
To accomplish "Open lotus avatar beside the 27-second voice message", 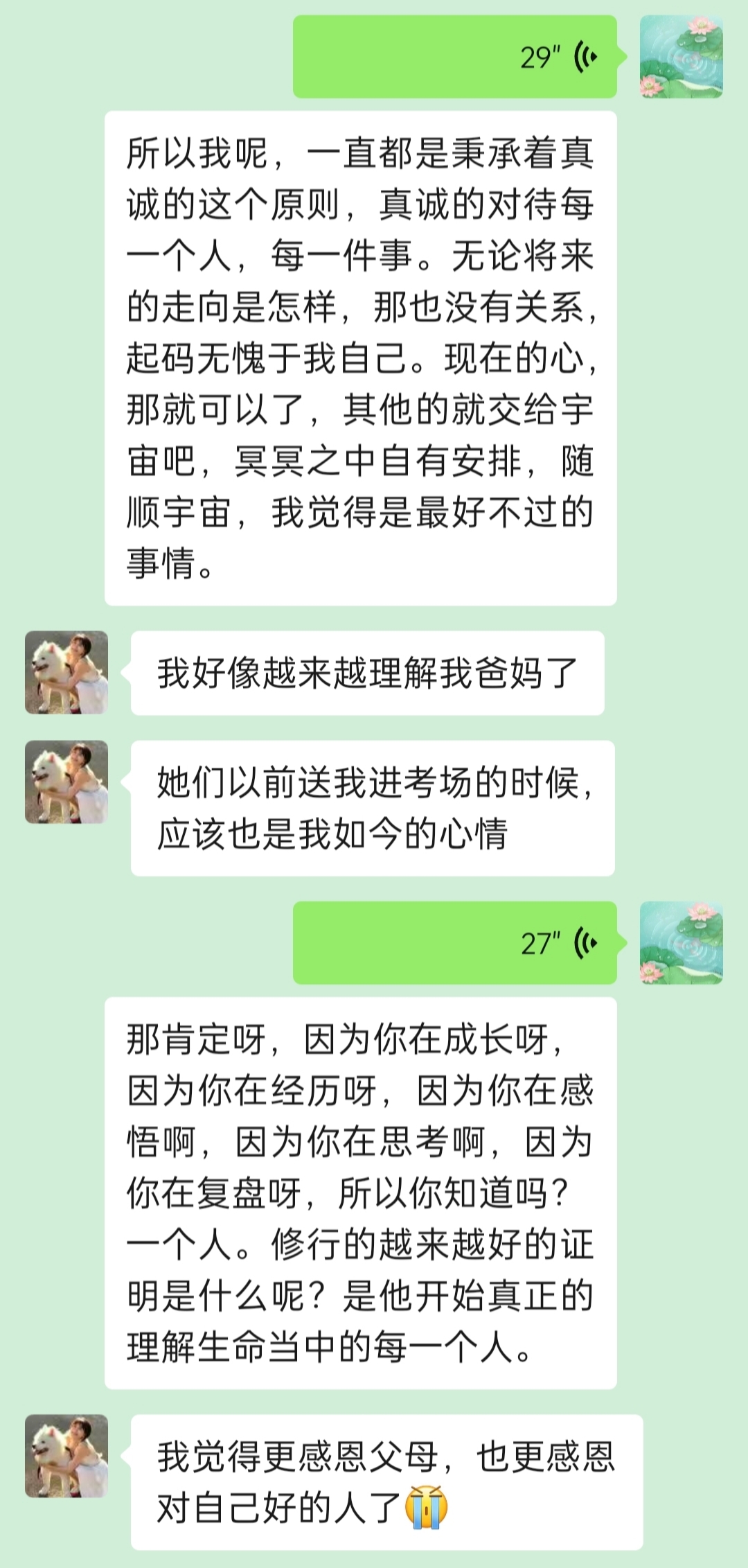I will [x=681, y=943].
